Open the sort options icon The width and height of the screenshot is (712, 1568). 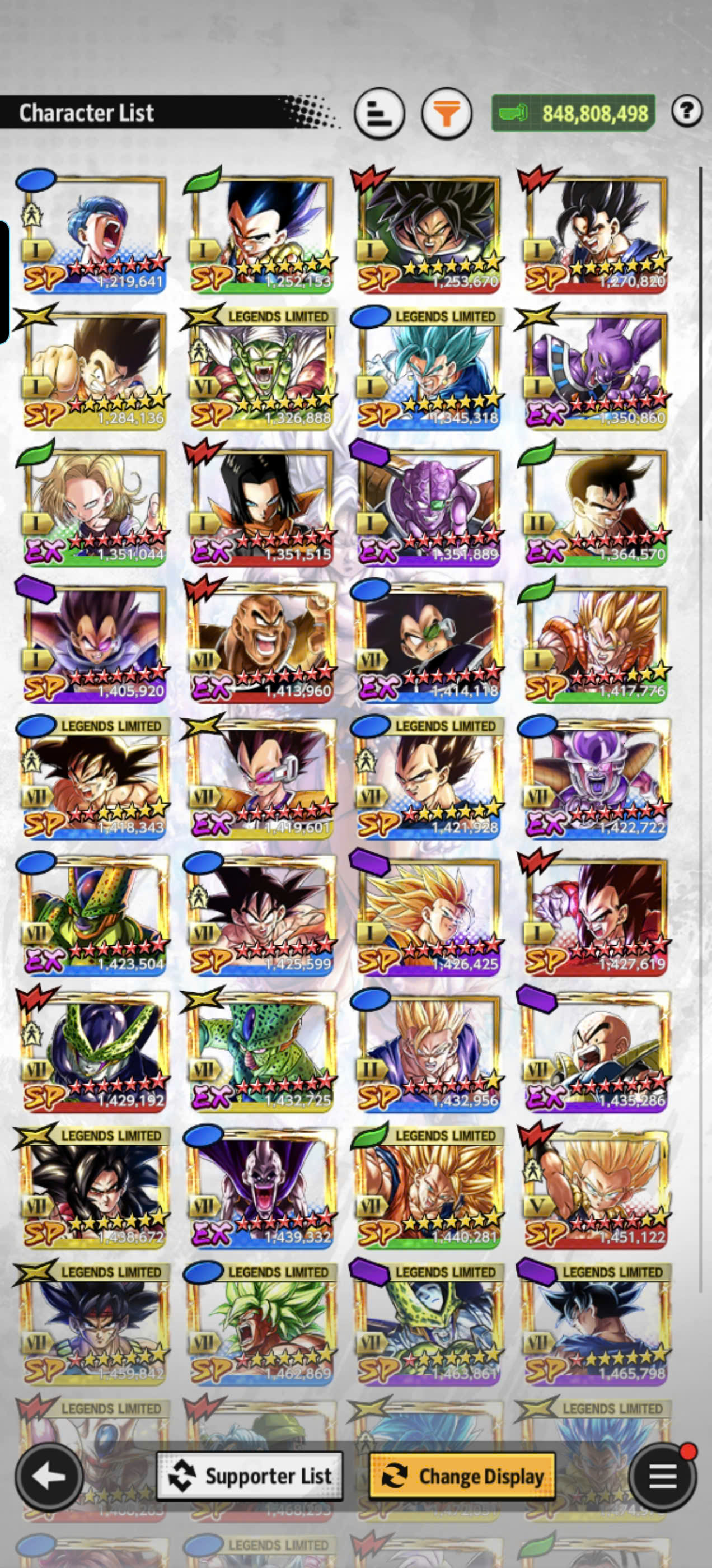[x=379, y=113]
